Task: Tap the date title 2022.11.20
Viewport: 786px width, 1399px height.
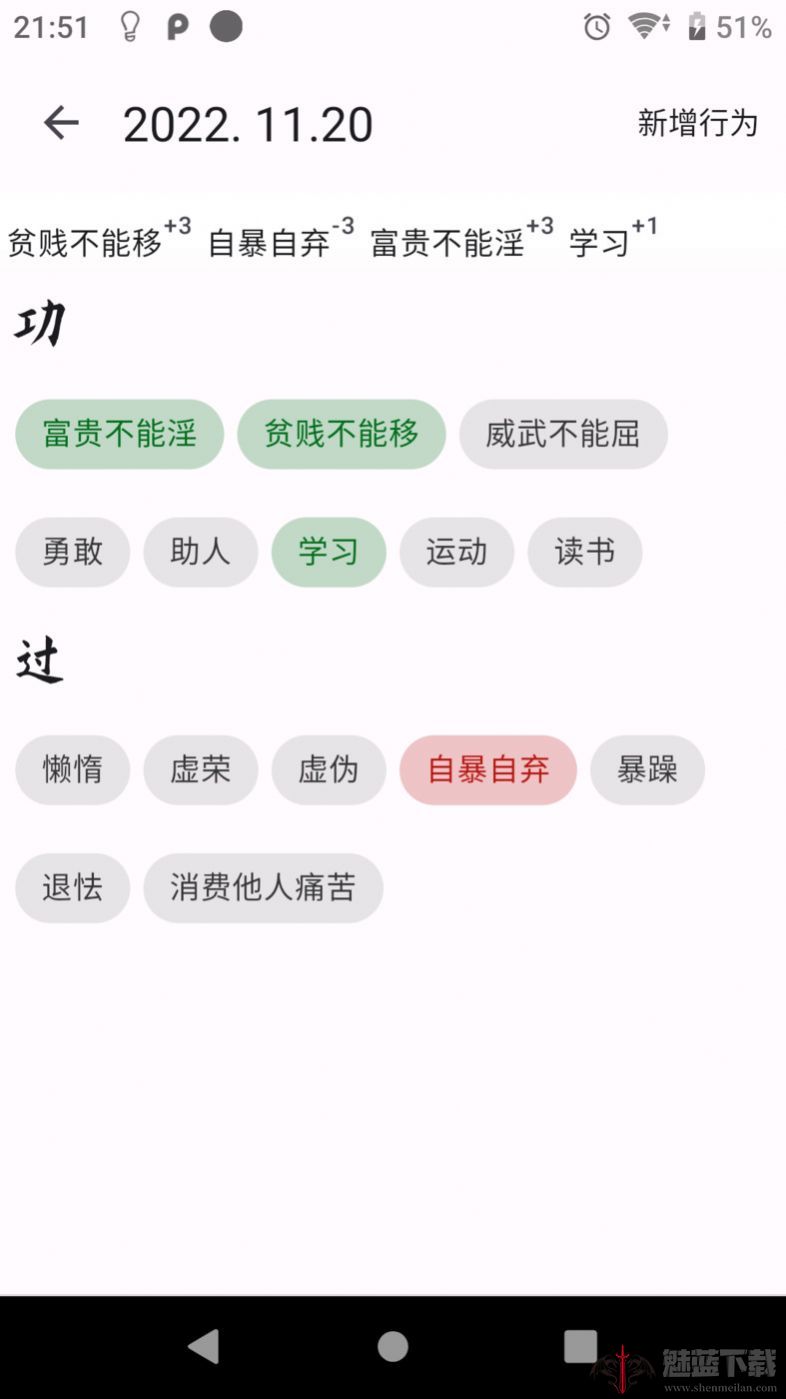Action: [x=247, y=122]
